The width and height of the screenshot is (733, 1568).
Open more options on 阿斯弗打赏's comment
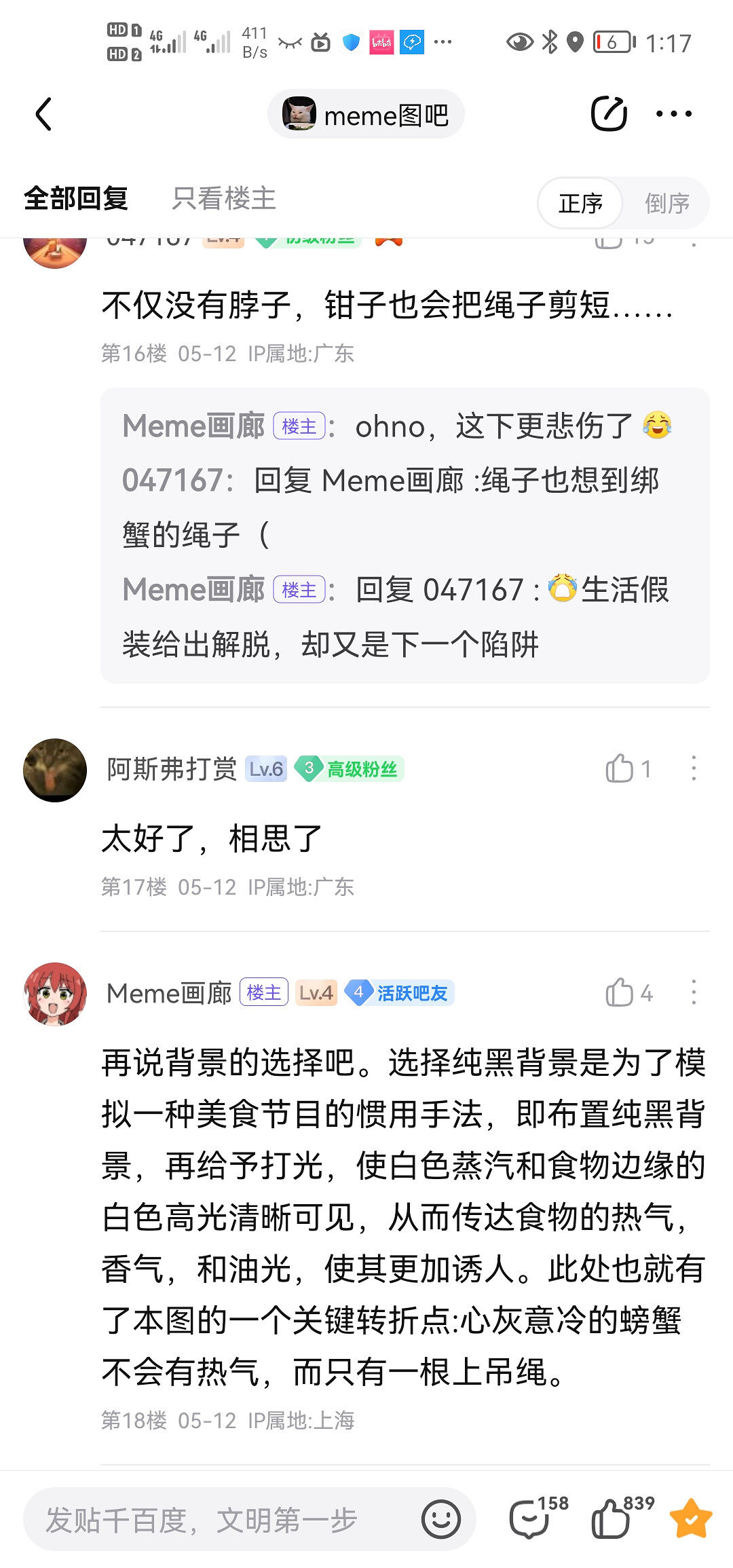[x=693, y=769]
